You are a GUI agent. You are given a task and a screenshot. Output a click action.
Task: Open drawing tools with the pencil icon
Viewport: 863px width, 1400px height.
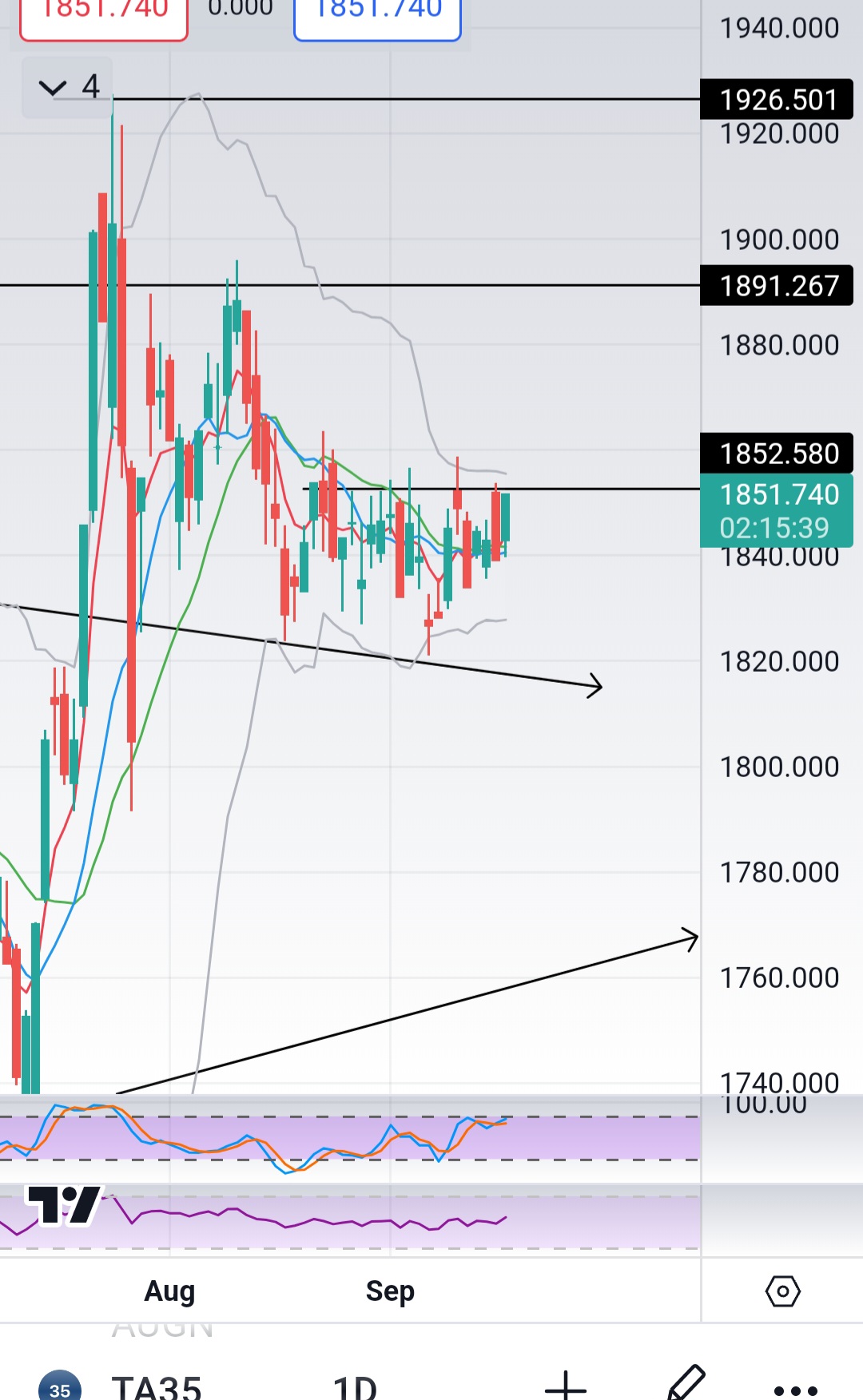[686, 1383]
